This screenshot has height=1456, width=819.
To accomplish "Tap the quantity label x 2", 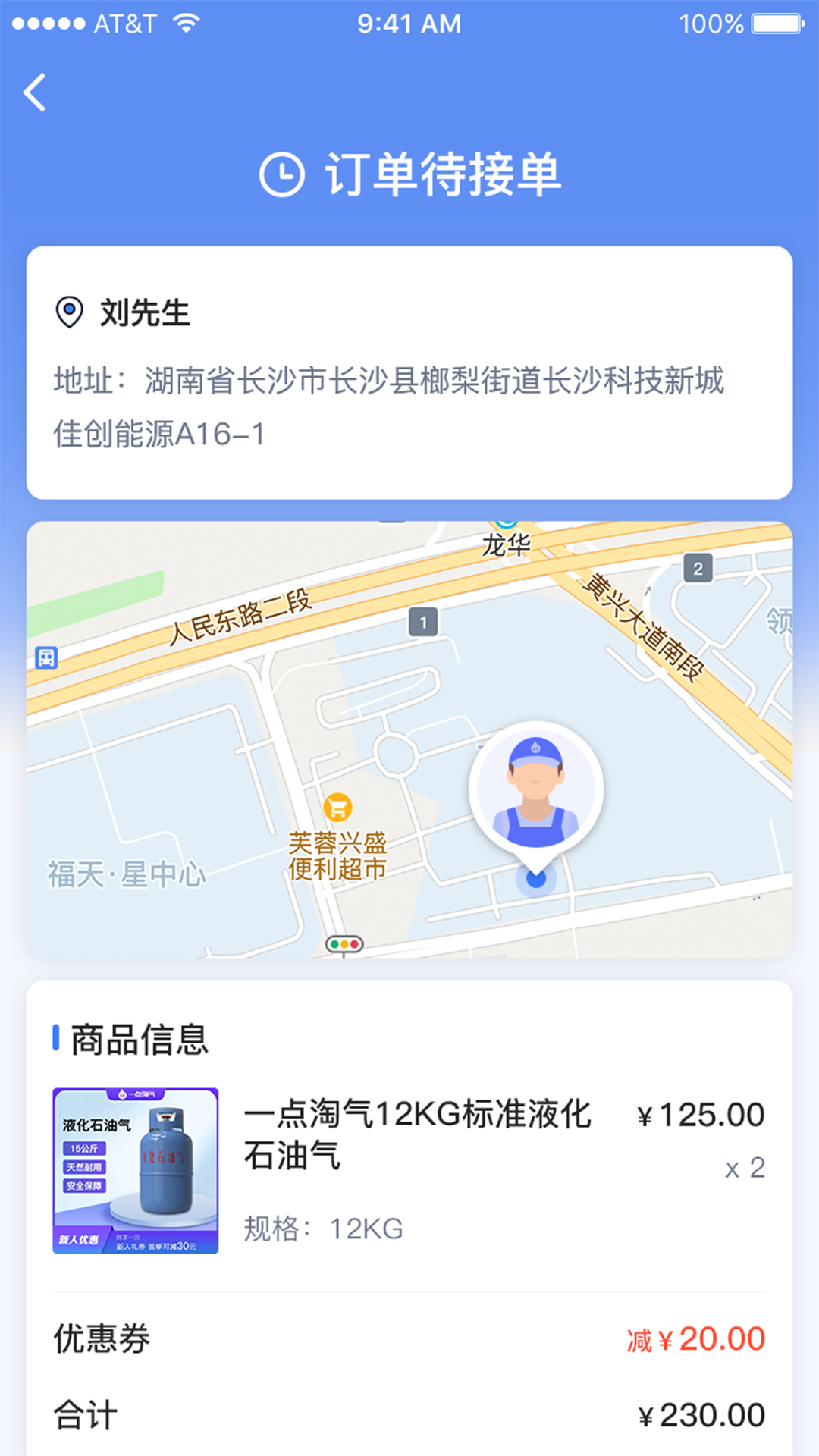I will point(744,1168).
